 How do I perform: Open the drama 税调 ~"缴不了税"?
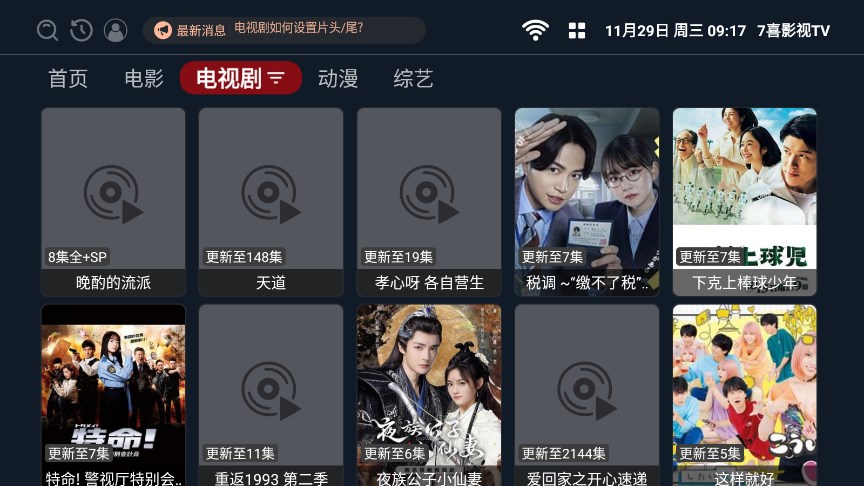click(587, 200)
